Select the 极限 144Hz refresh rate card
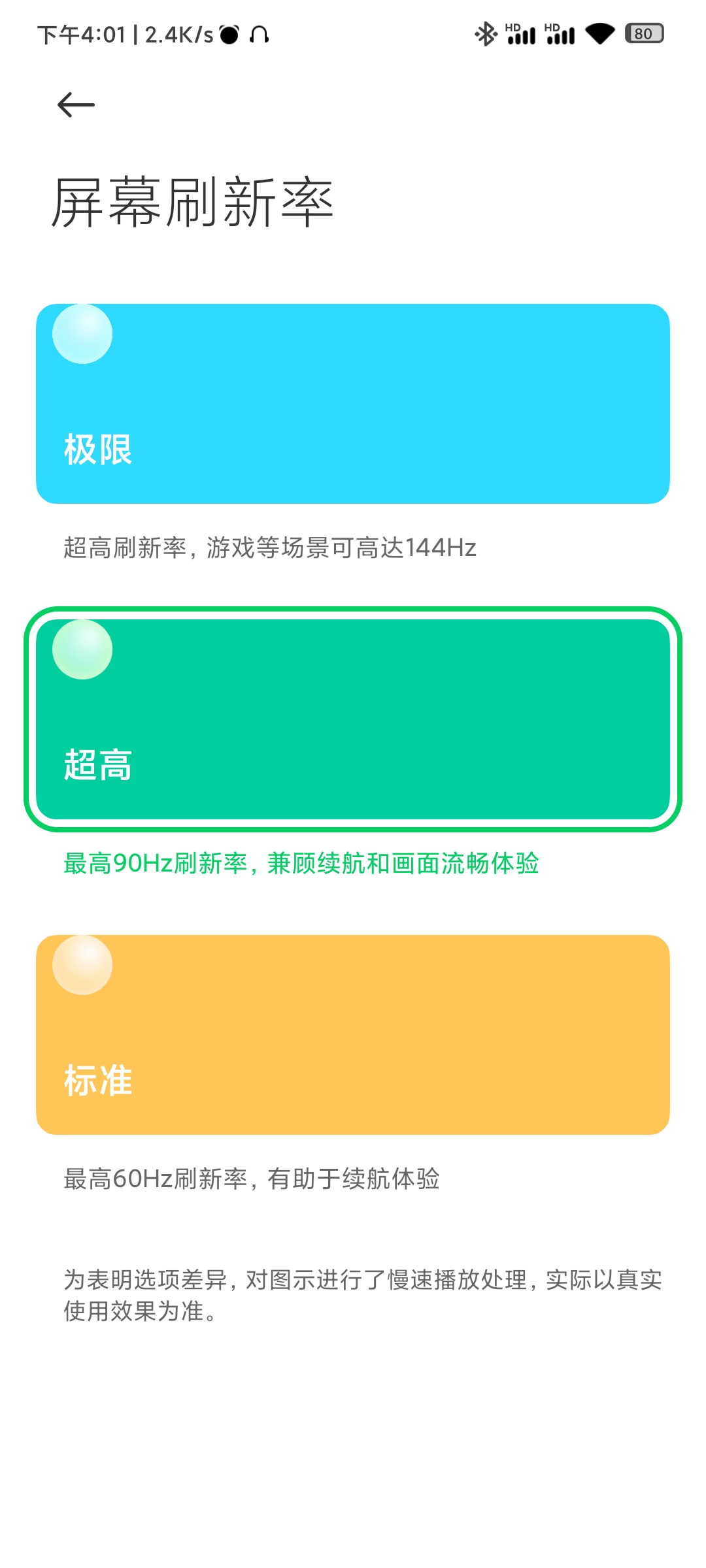706x1568 pixels. click(353, 403)
